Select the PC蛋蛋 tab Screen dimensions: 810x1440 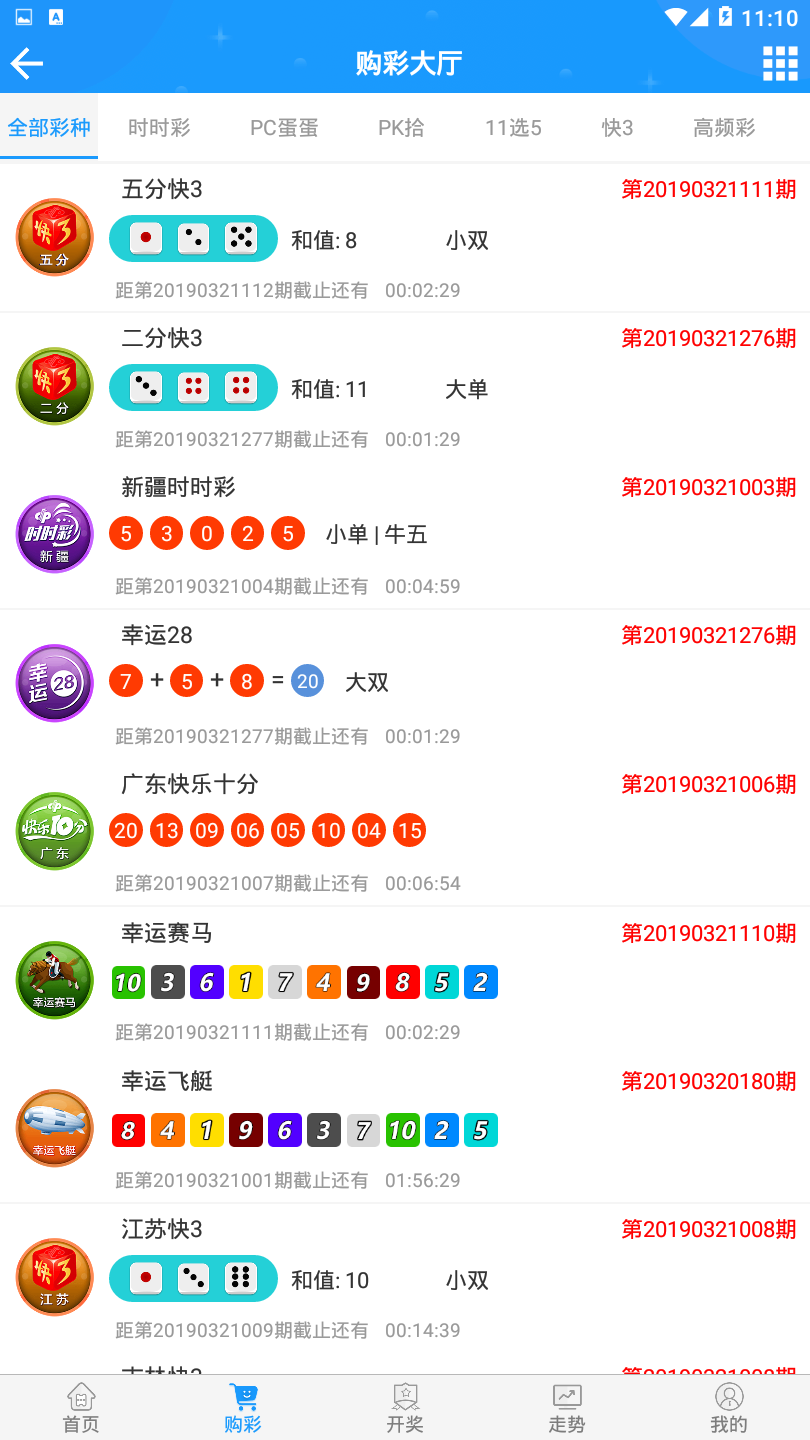pyautogui.click(x=284, y=128)
